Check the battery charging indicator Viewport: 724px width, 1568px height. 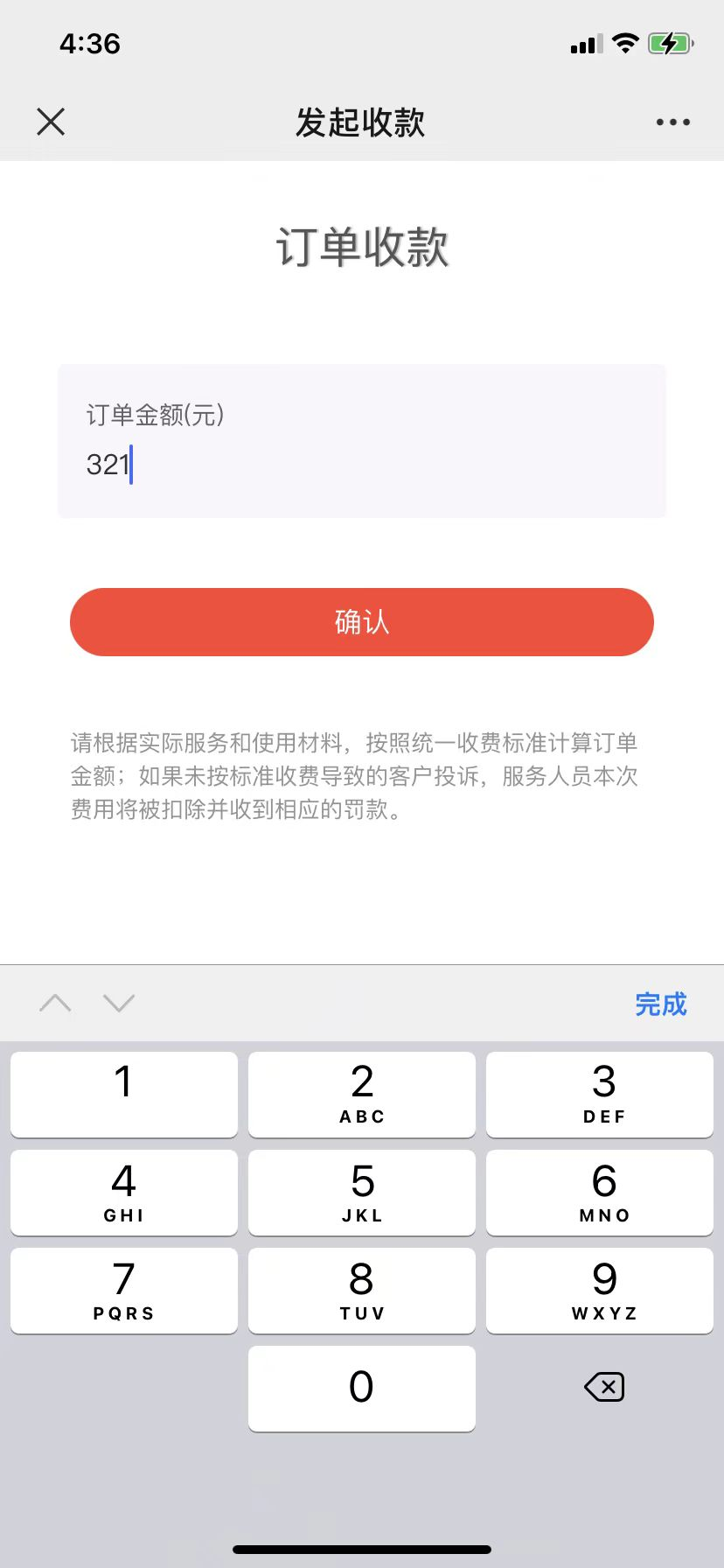pos(671,43)
